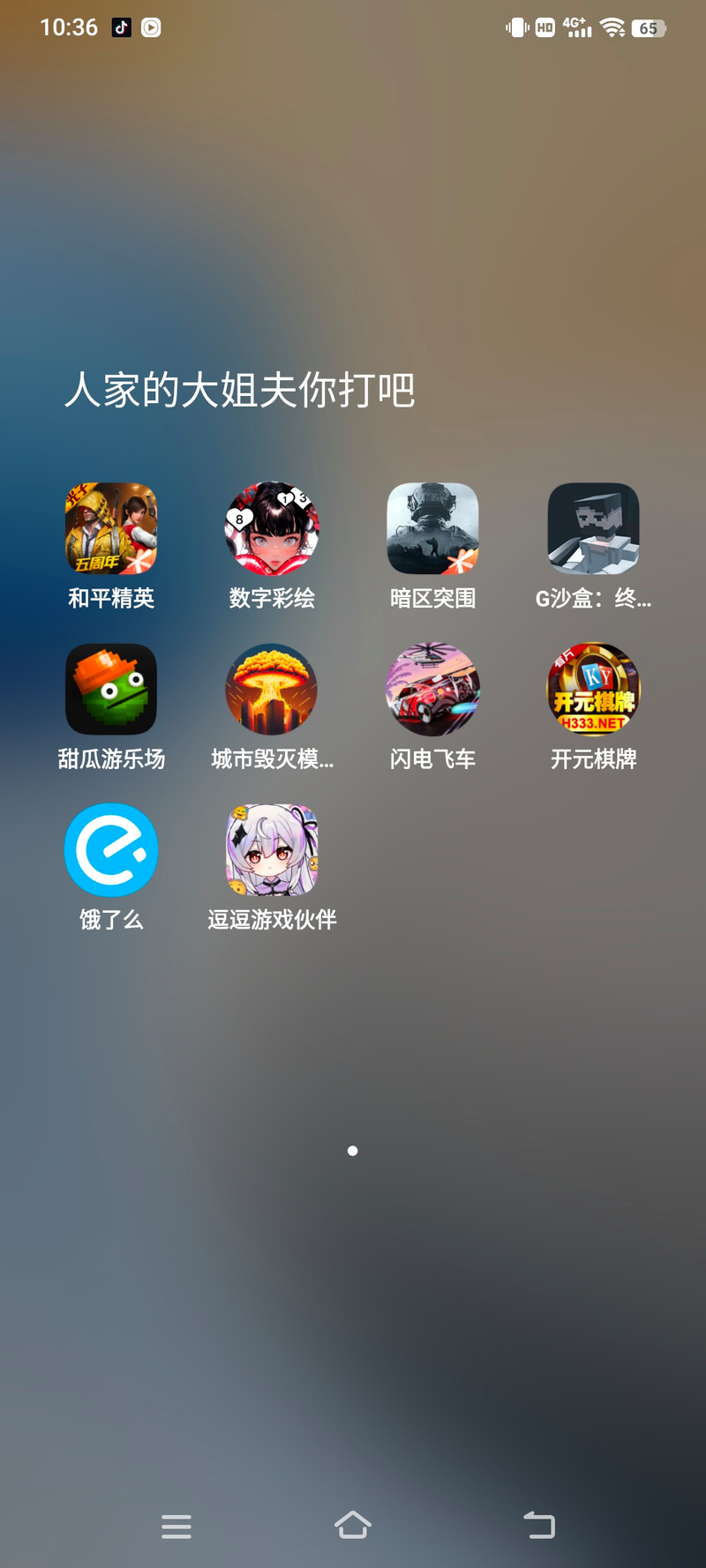Viewport: 706px width, 1568px height.
Task: Start the 暗区突围 game
Action: click(x=432, y=527)
